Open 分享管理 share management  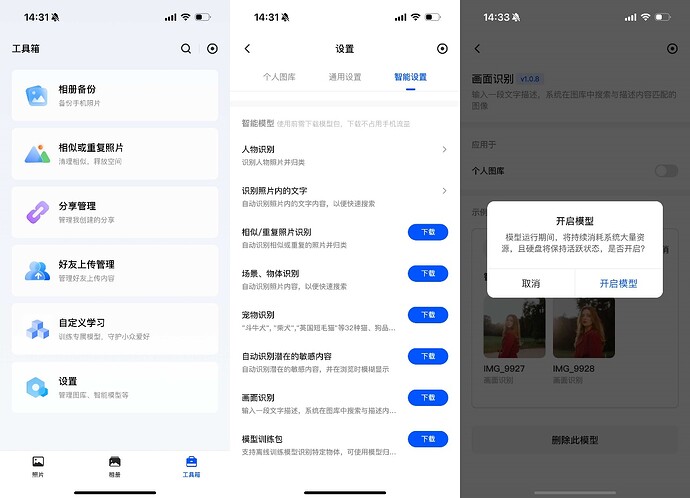click(x=115, y=212)
